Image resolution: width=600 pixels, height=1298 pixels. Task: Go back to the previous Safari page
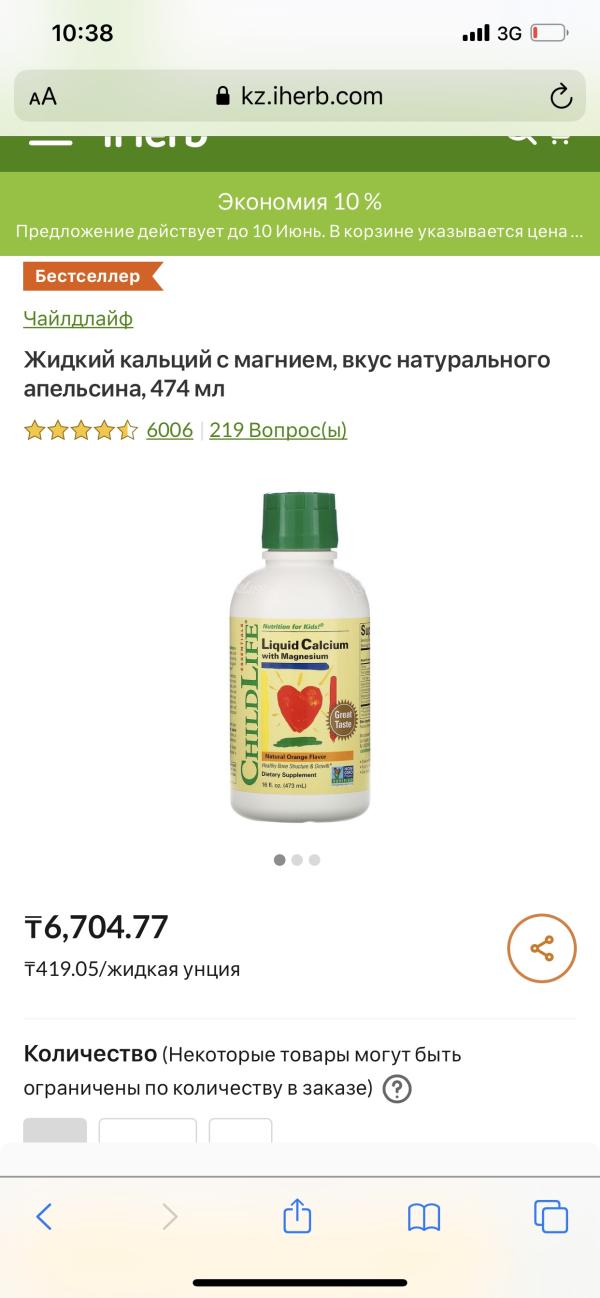[44, 1216]
